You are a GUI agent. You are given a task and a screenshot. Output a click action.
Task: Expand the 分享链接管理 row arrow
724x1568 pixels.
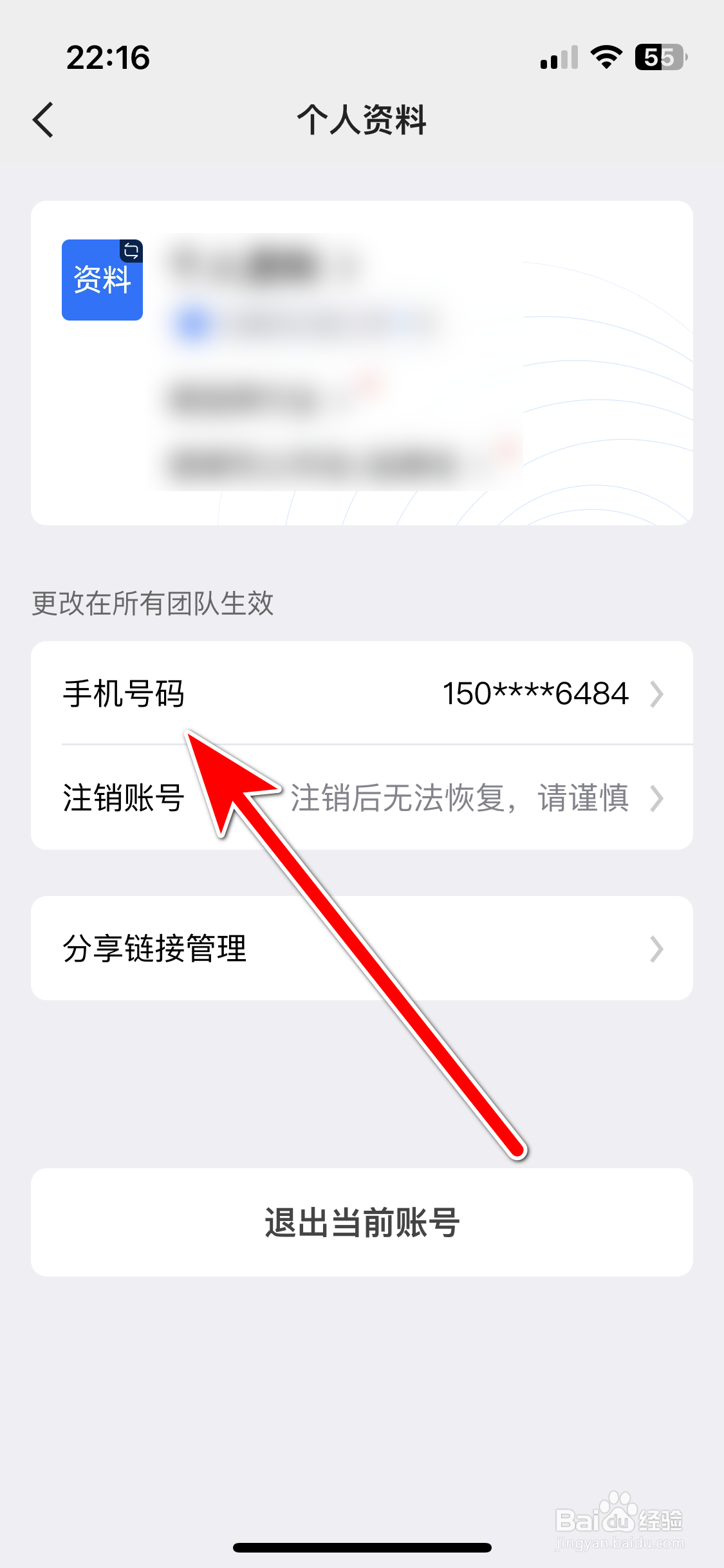point(658,948)
